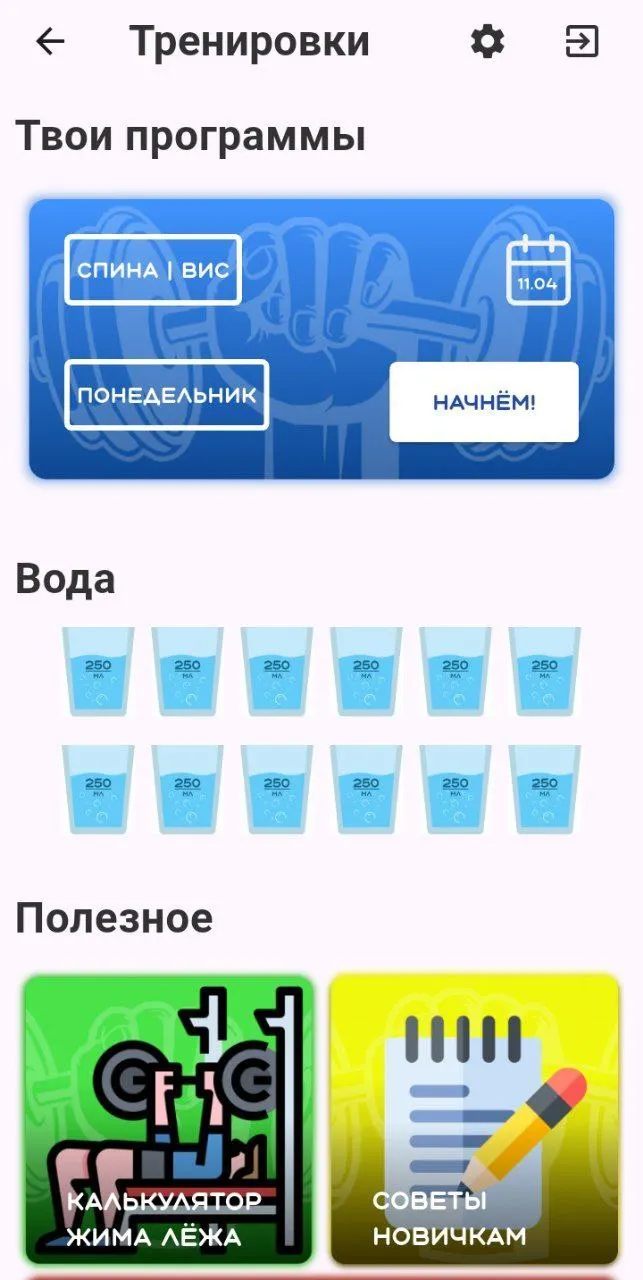Open settings via the gear icon
Viewport: 643px width, 1280px height.
tap(488, 42)
